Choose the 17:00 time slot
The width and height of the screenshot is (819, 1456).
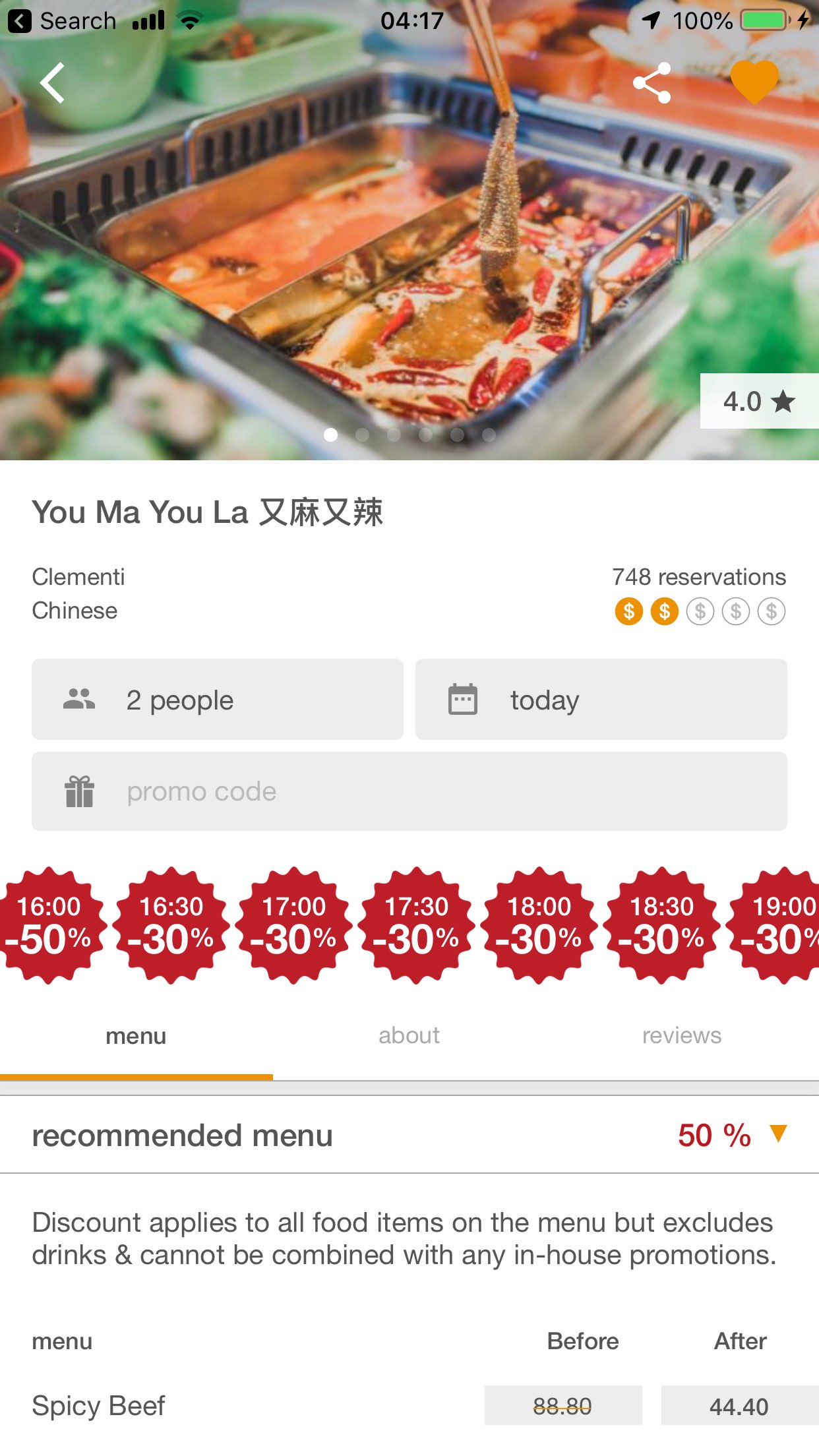click(x=294, y=925)
